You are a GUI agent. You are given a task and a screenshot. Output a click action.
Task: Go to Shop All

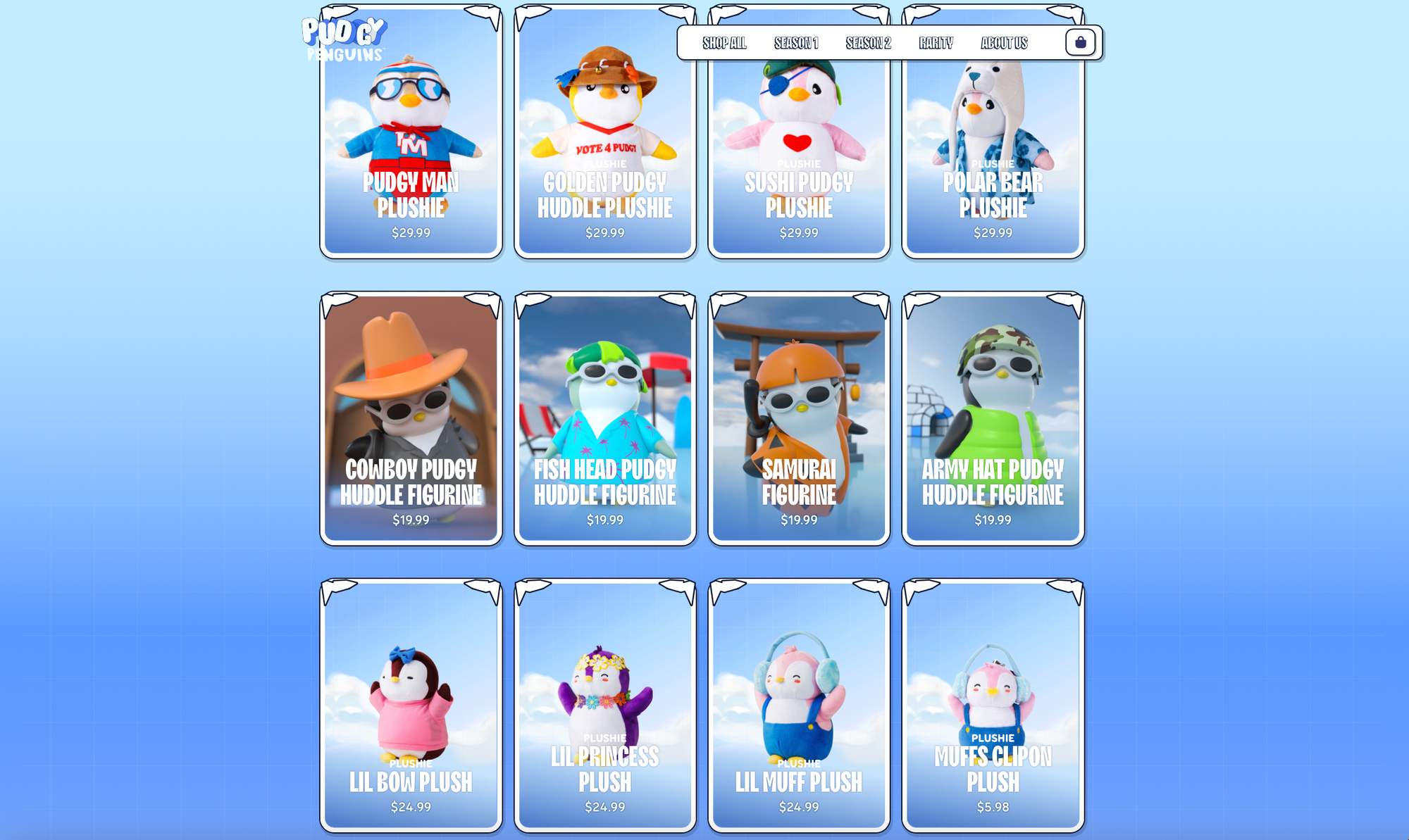[724, 43]
